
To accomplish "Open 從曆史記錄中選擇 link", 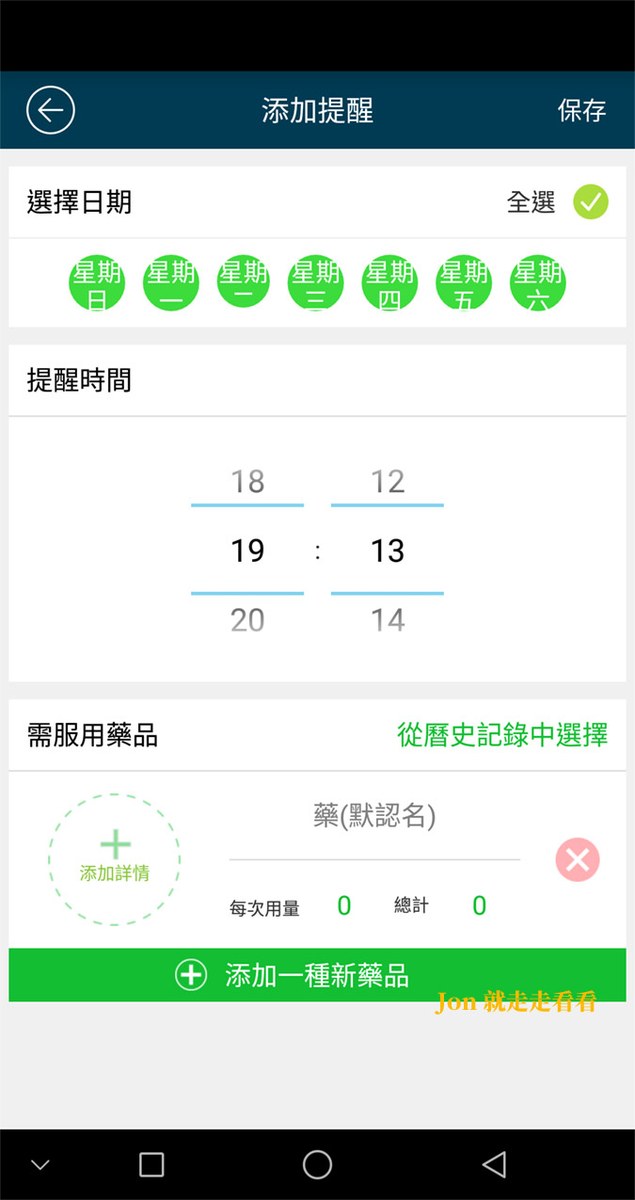I will click(503, 736).
